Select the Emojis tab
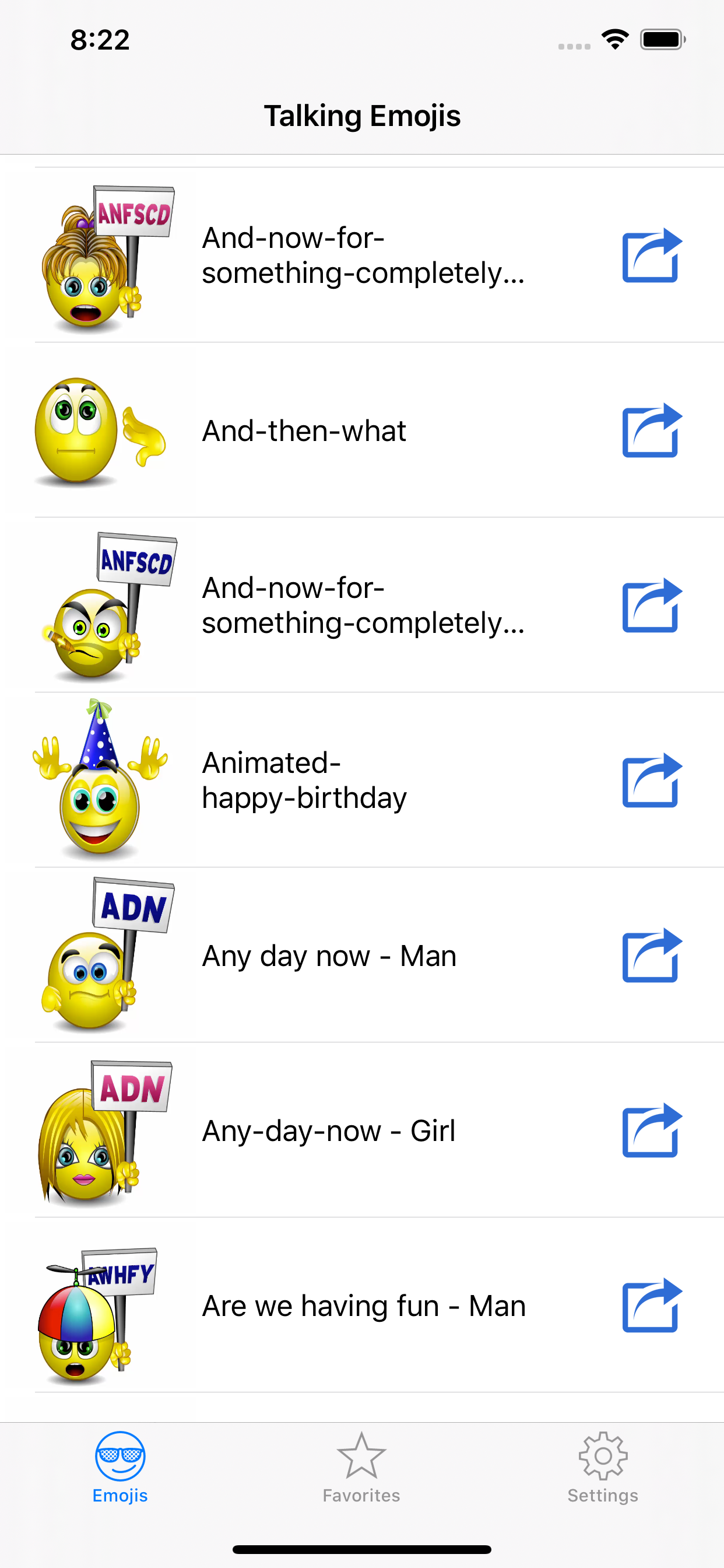This screenshot has width=724, height=1568. click(x=120, y=1466)
